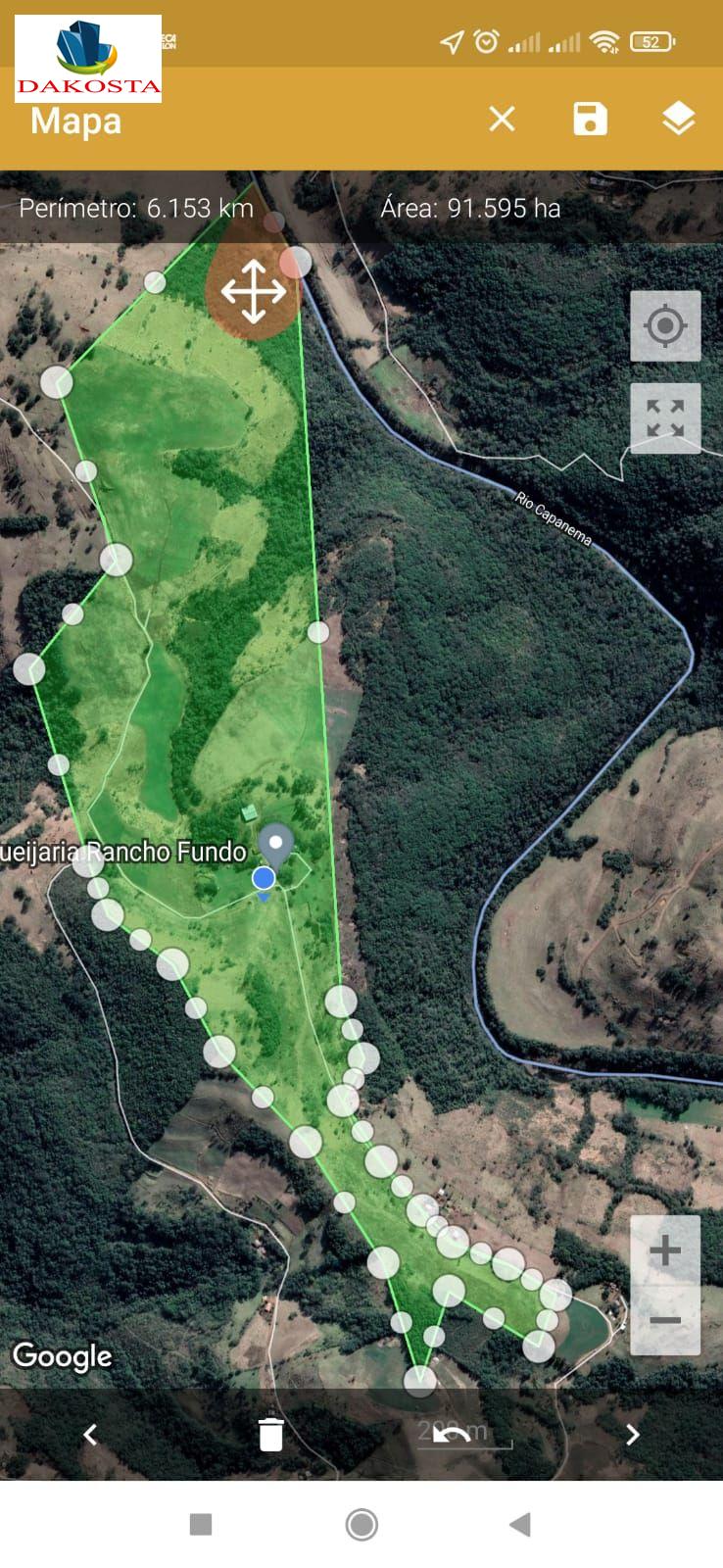Center map on my current location
This screenshot has height=1568, width=723.
pyautogui.click(x=665, y=325)
